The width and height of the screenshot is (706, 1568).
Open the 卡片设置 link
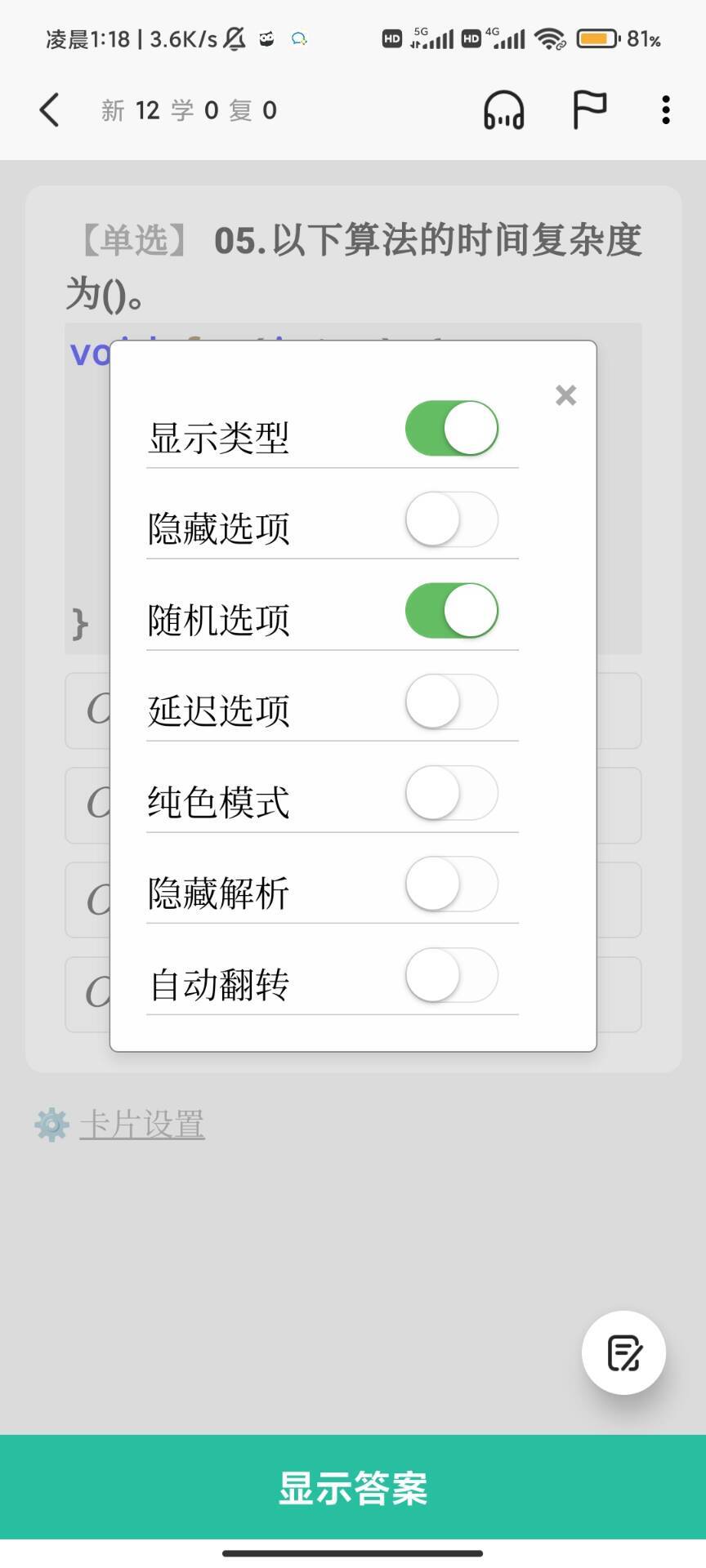point(141,1125)
